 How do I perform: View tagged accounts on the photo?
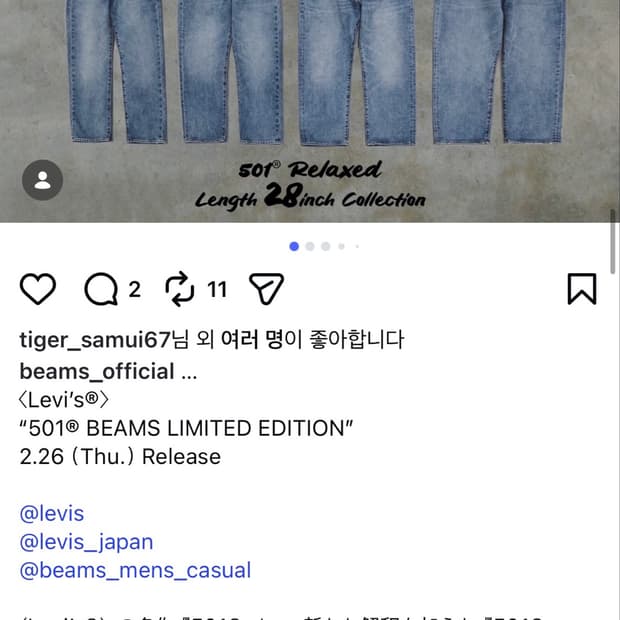coord(42,180)
